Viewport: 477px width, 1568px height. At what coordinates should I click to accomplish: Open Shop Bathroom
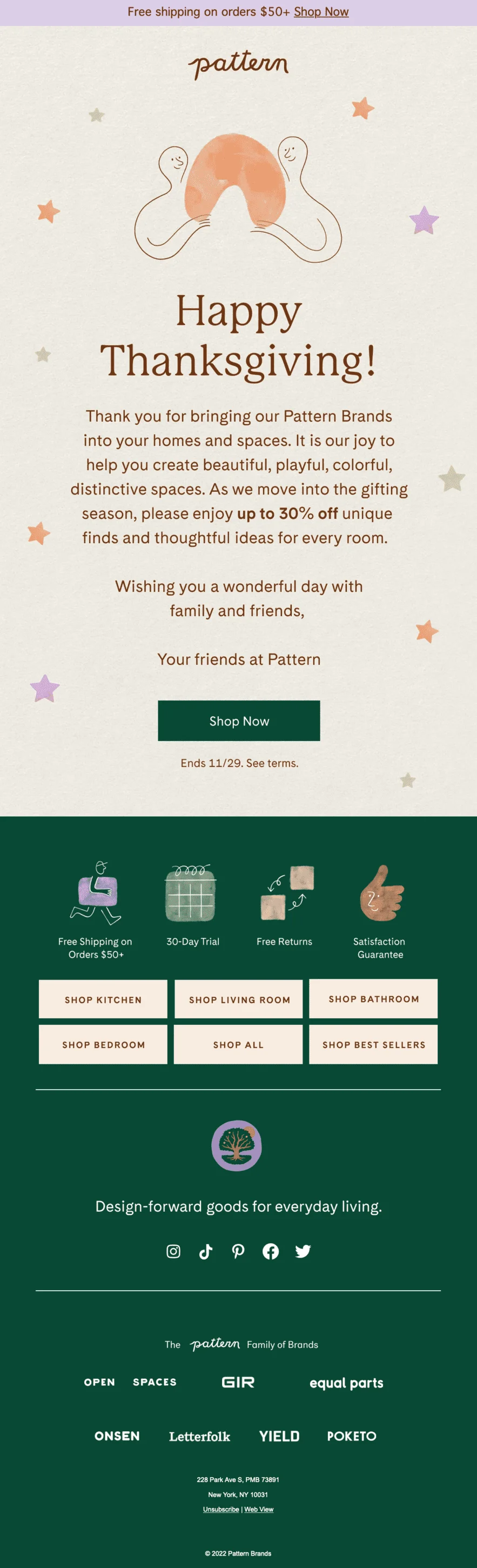click(374, 999)
